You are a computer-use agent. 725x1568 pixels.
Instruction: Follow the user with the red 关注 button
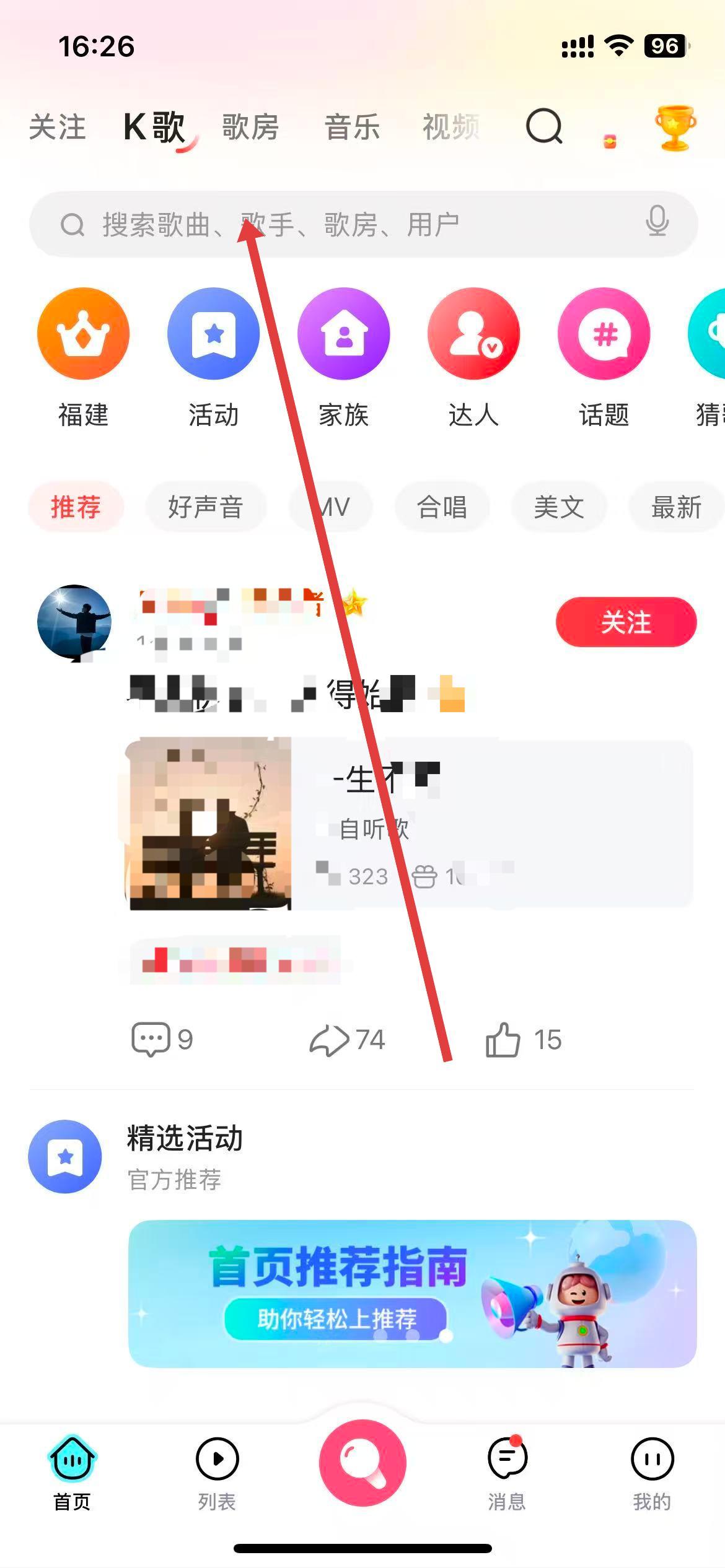(x=626, y=622)
